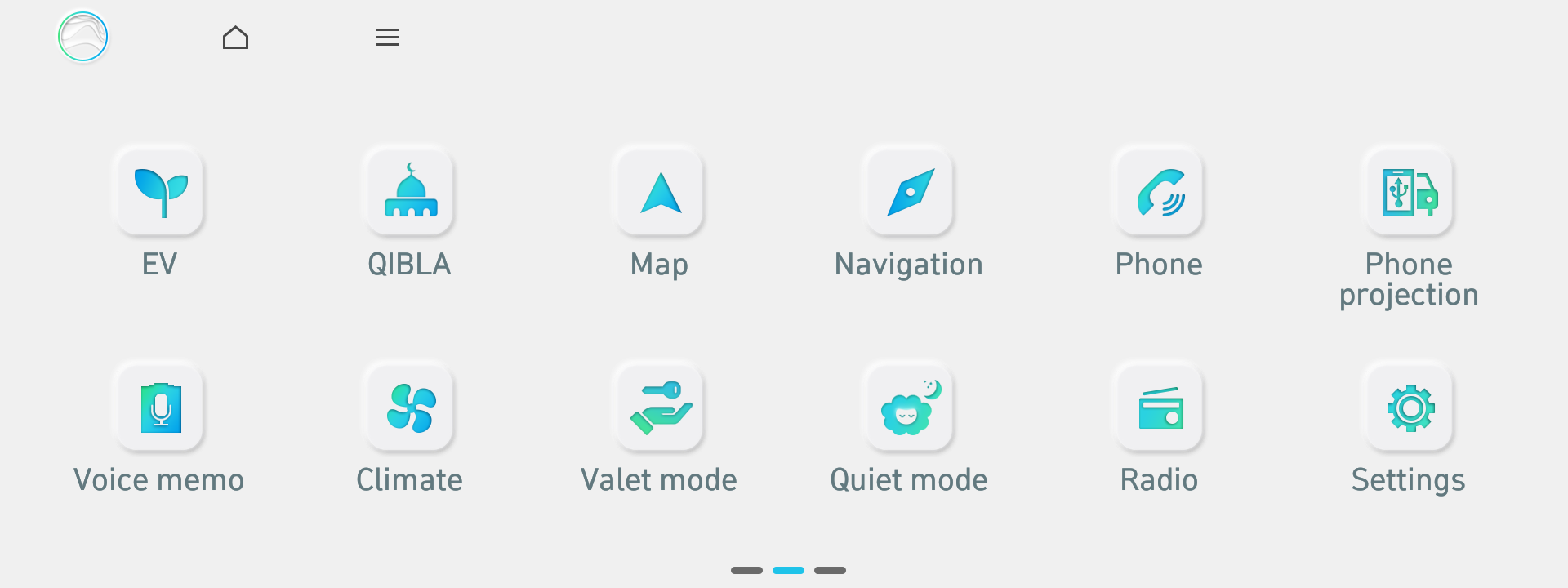Image resolution: width=1568 pixels, height=588 pixels.
Task: Open Voice memo
Action: (x=160, y=408)
